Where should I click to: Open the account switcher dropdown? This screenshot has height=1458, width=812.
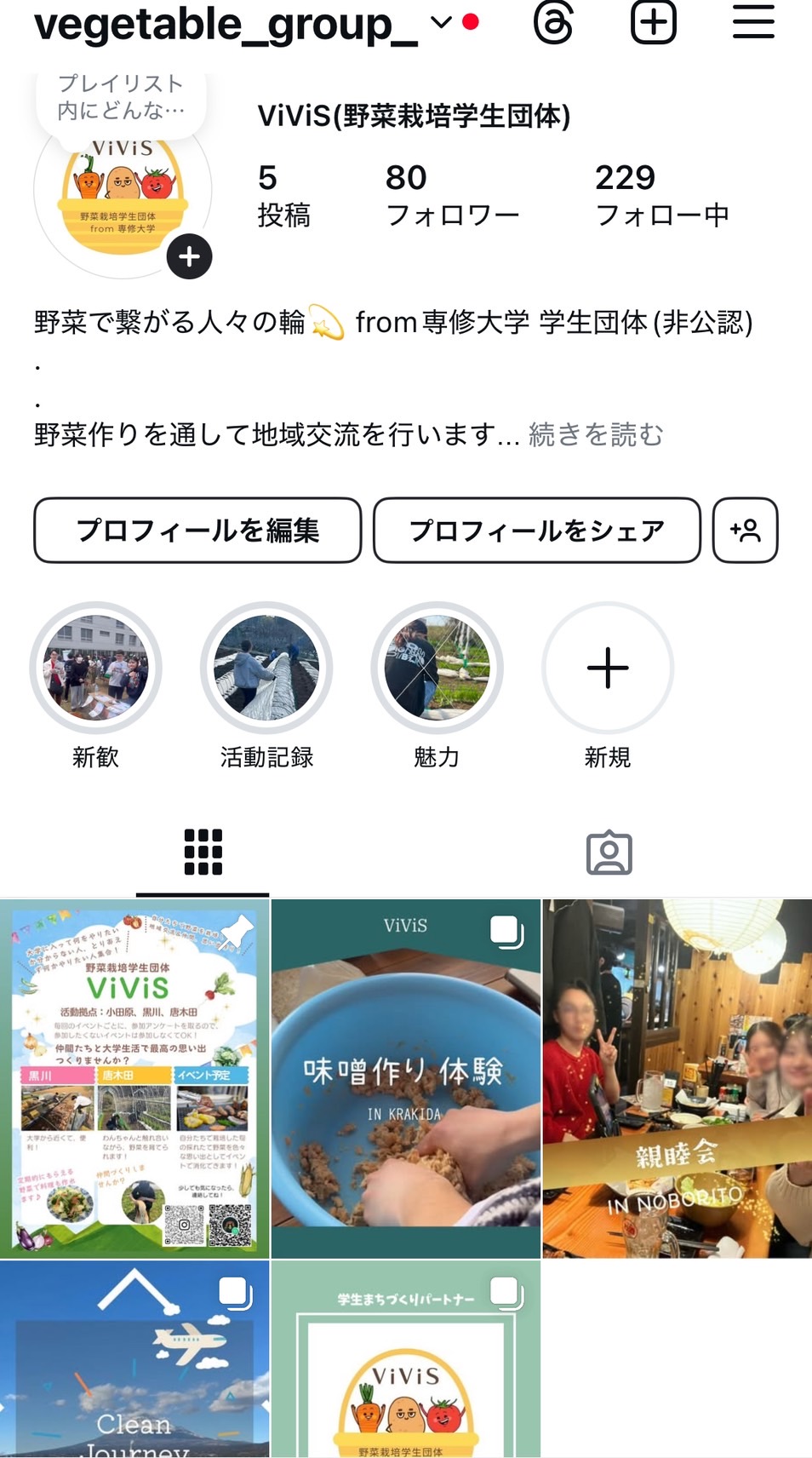440,23
